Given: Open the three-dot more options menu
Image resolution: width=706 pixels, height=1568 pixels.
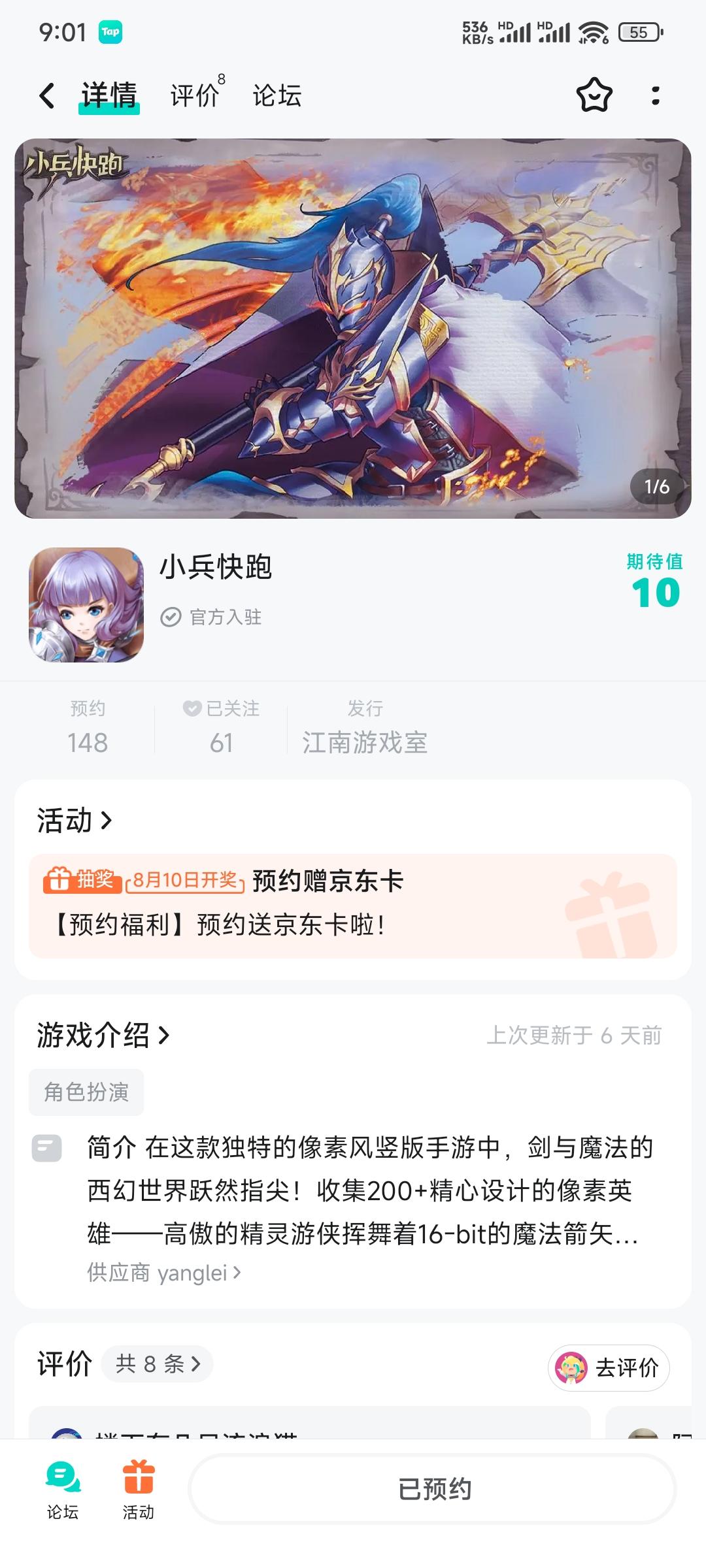Looking at the screenshot, I should point(656,95).
